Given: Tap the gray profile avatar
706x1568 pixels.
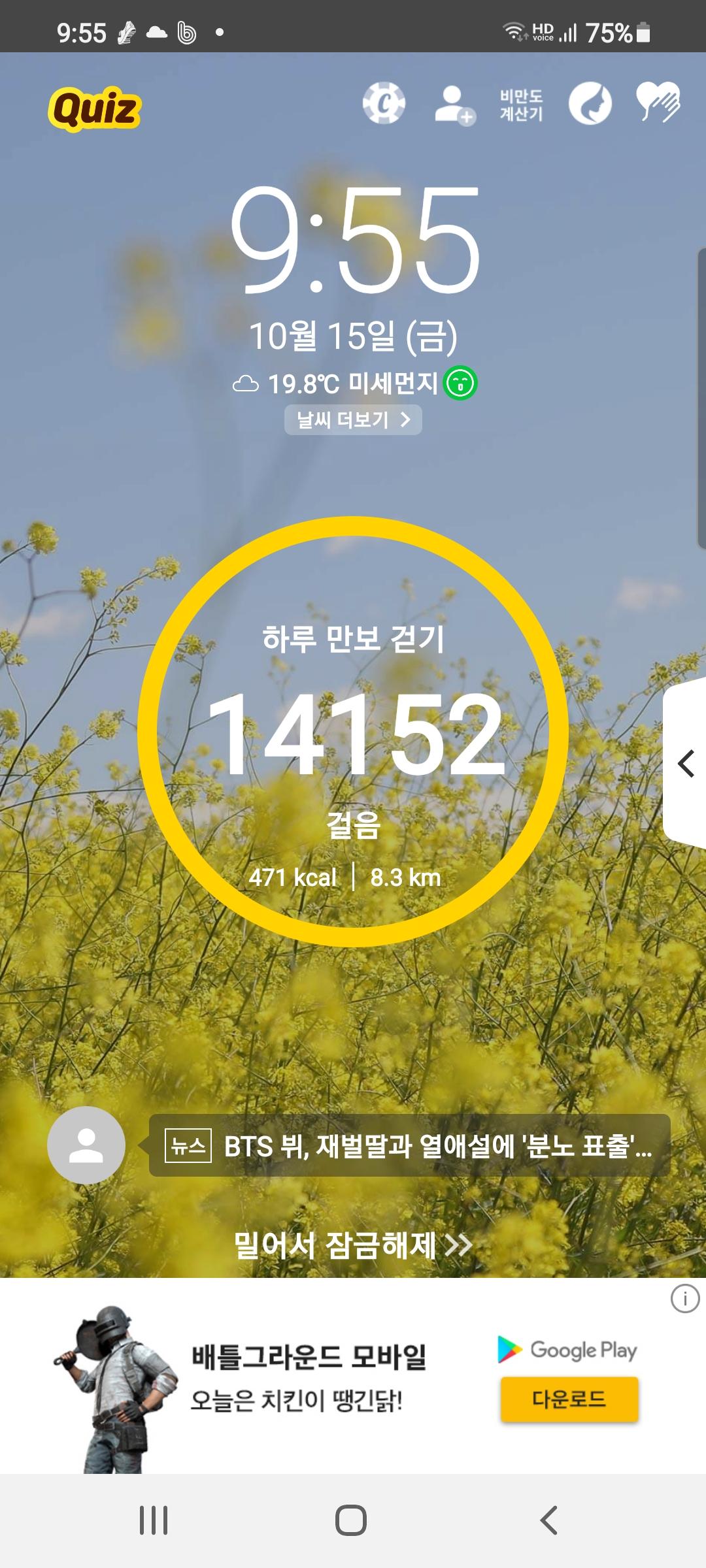Looking at the screenshot, I should 86,1145.
